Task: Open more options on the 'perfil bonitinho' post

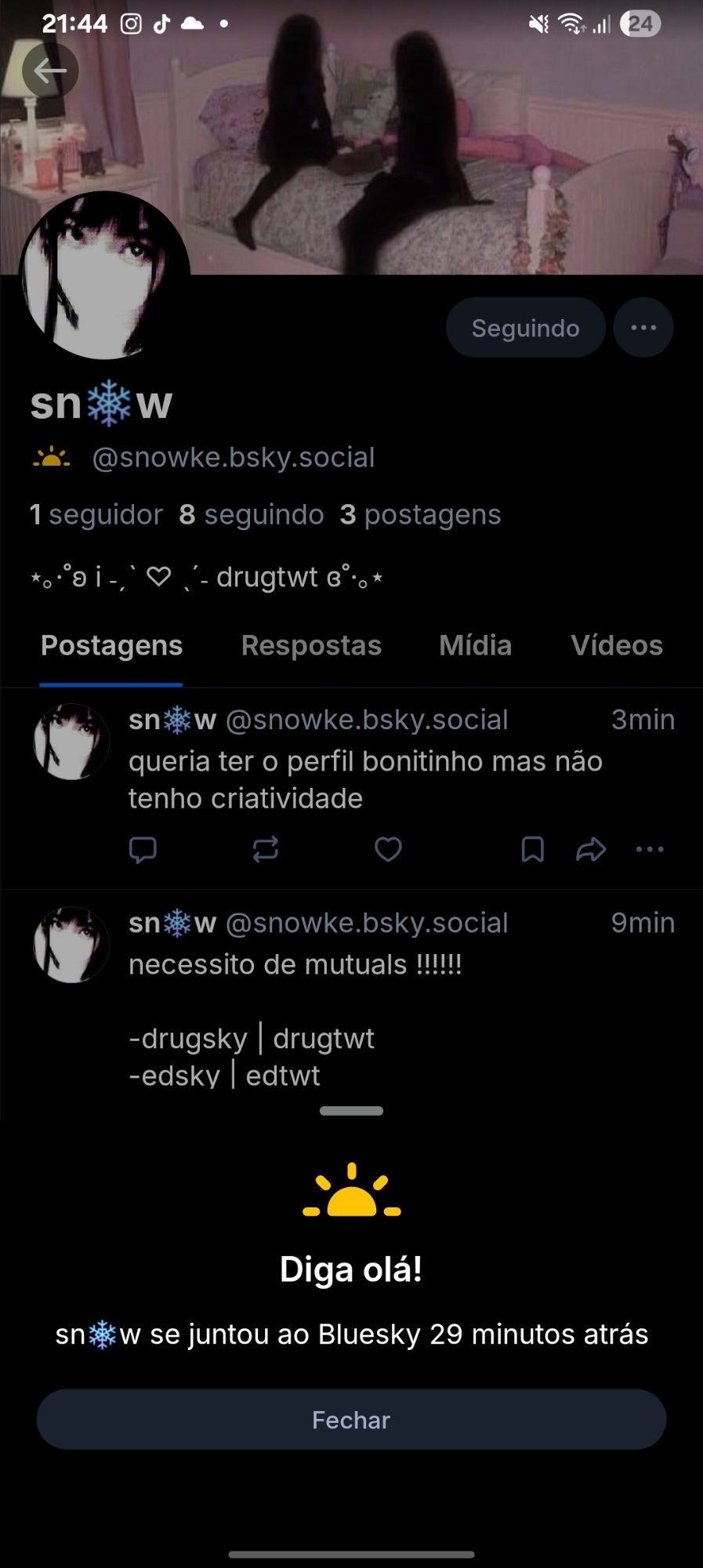Action: [x=650, y=850]
